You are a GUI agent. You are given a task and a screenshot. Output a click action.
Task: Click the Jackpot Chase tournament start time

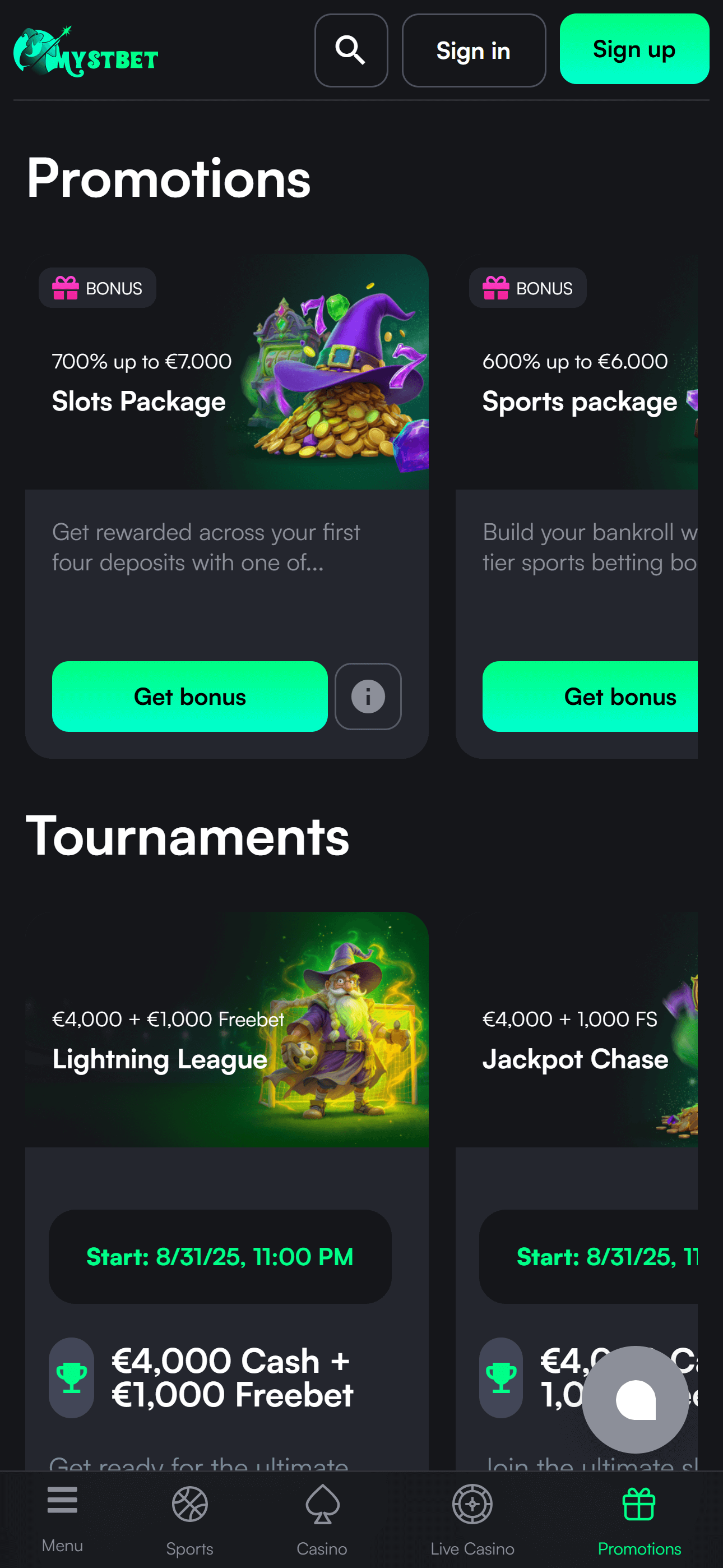pyautogui.click(x=609, y=1256)
